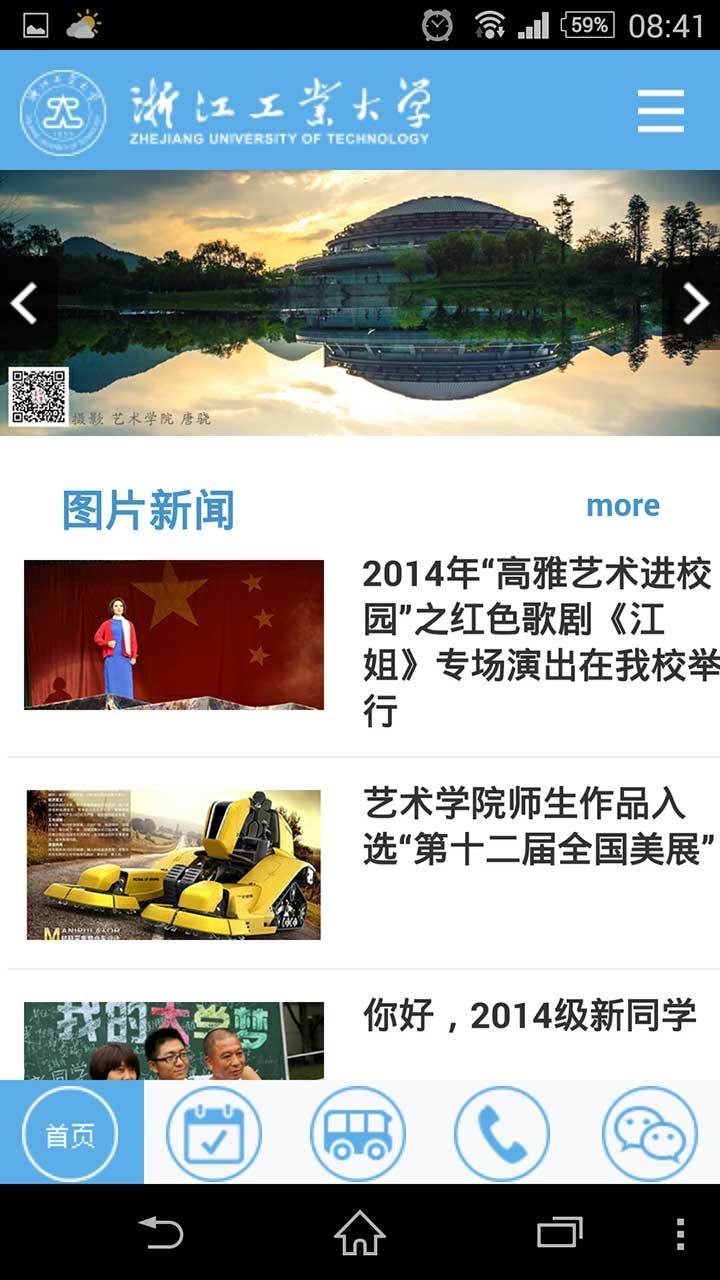The image size is (720, 1280).
Task: Tap the more link beside 图片新闻
Action: click(x=622, y=506)
